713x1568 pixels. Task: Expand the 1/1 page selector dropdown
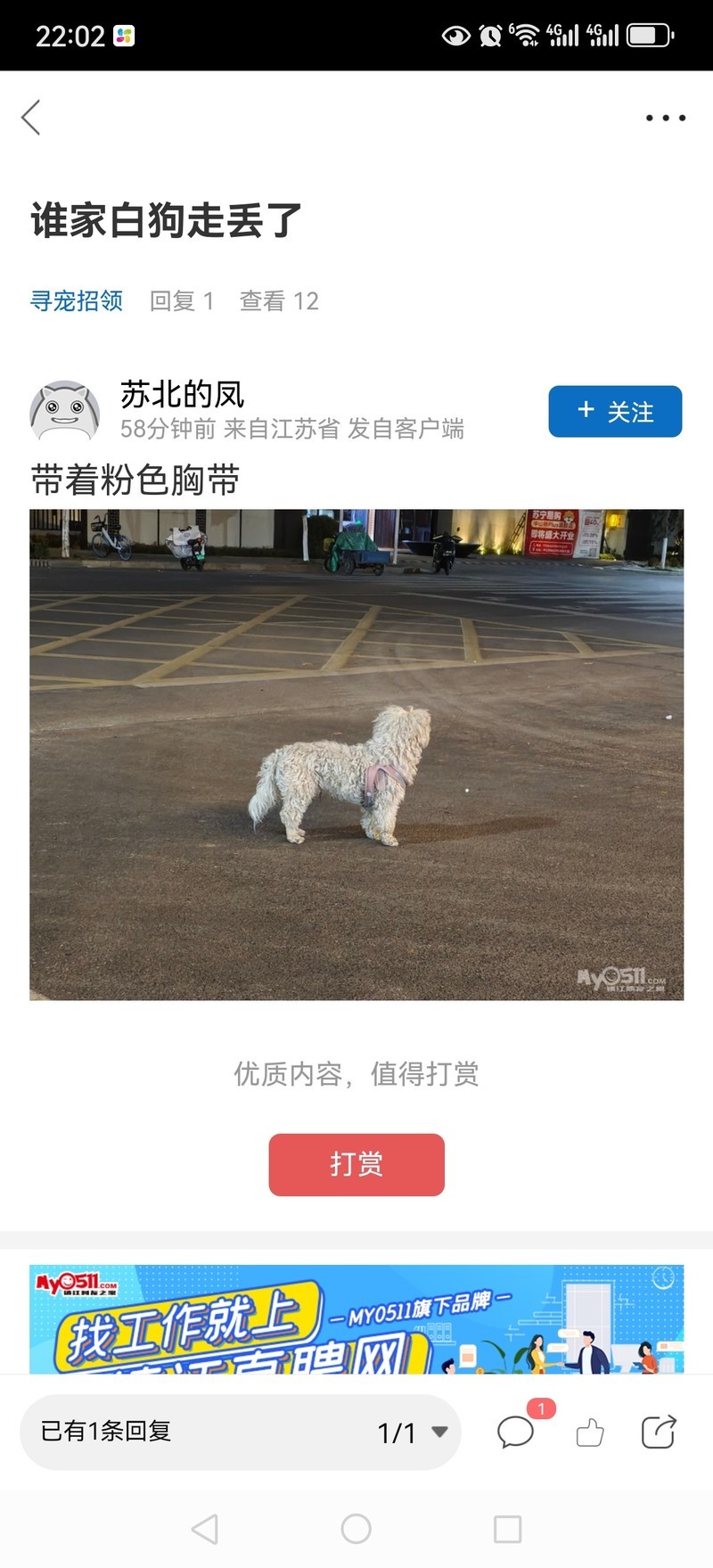[412, 1433]
